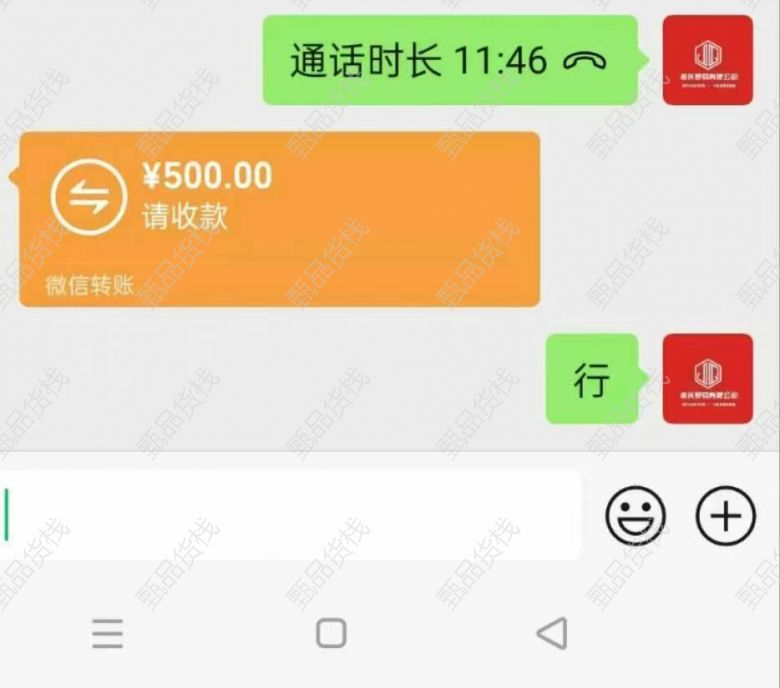Viewport: 780px width, 688px height.
Task: Open the ¥500.00 WeChat transfer card
Action: pos(280,218)
